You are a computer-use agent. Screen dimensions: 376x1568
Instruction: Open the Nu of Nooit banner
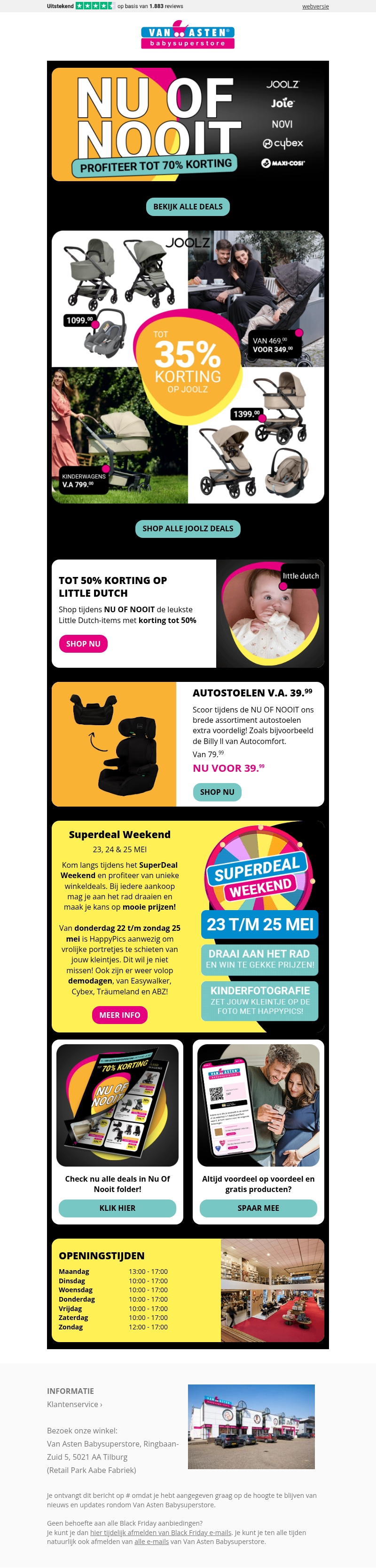coord(188,124)
